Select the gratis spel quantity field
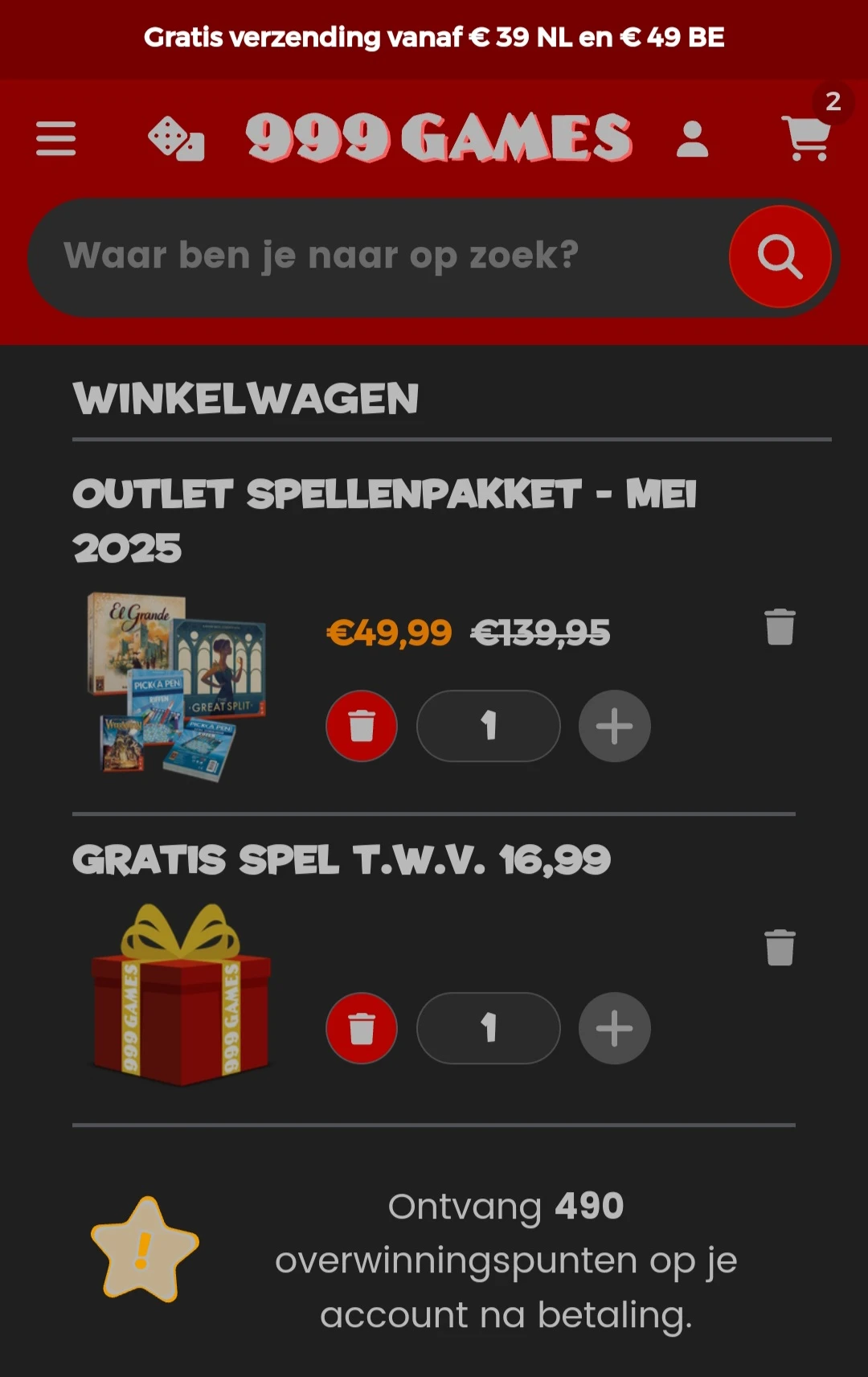 tap(488, 1028)
